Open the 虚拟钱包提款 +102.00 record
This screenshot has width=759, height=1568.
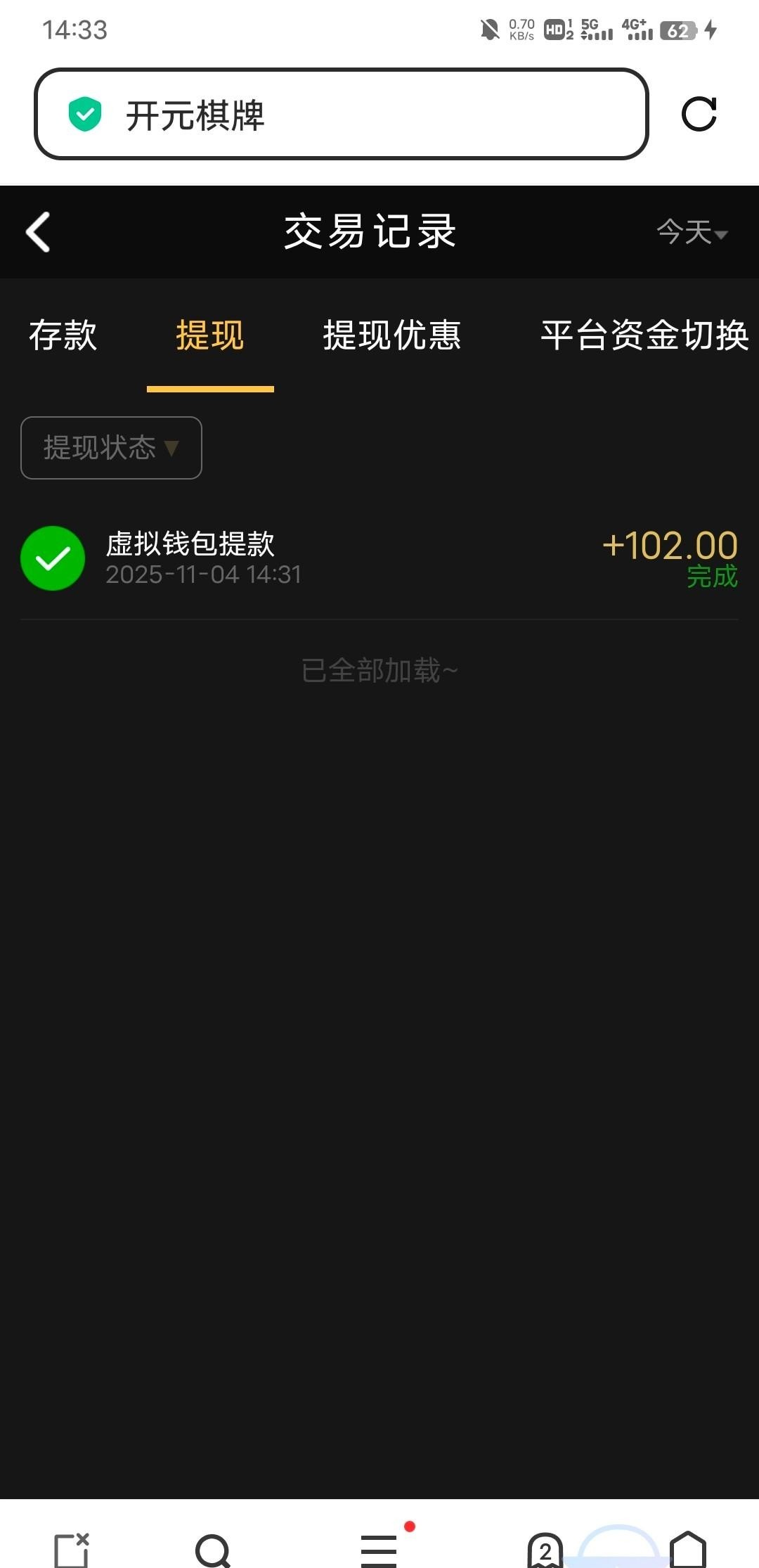[379, 559]
